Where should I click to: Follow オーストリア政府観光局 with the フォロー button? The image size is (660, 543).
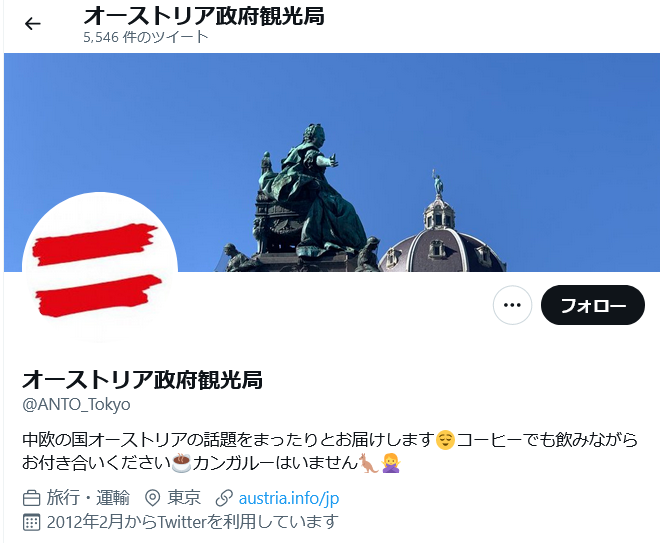coord(592,305)
